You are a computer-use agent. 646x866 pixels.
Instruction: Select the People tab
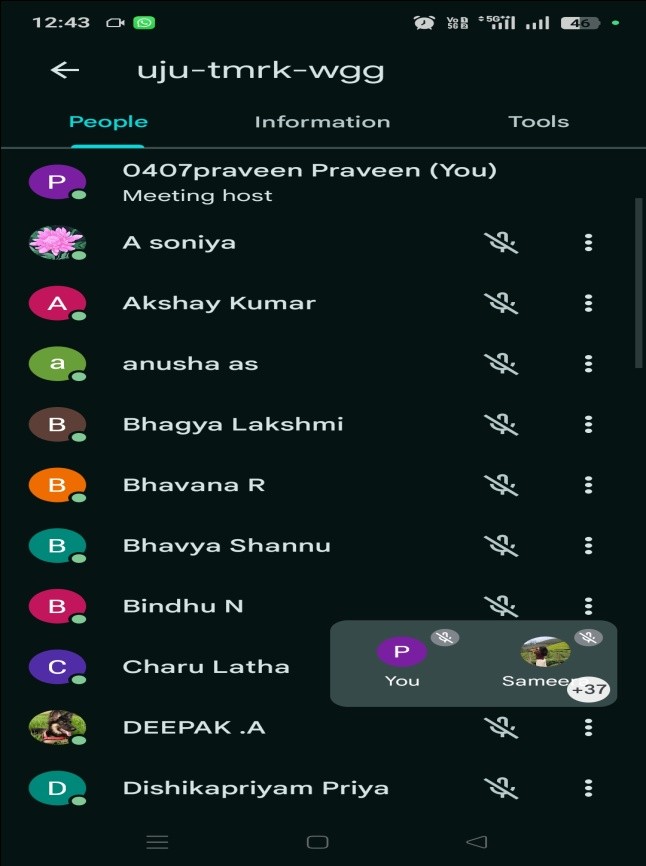(108, 122)
